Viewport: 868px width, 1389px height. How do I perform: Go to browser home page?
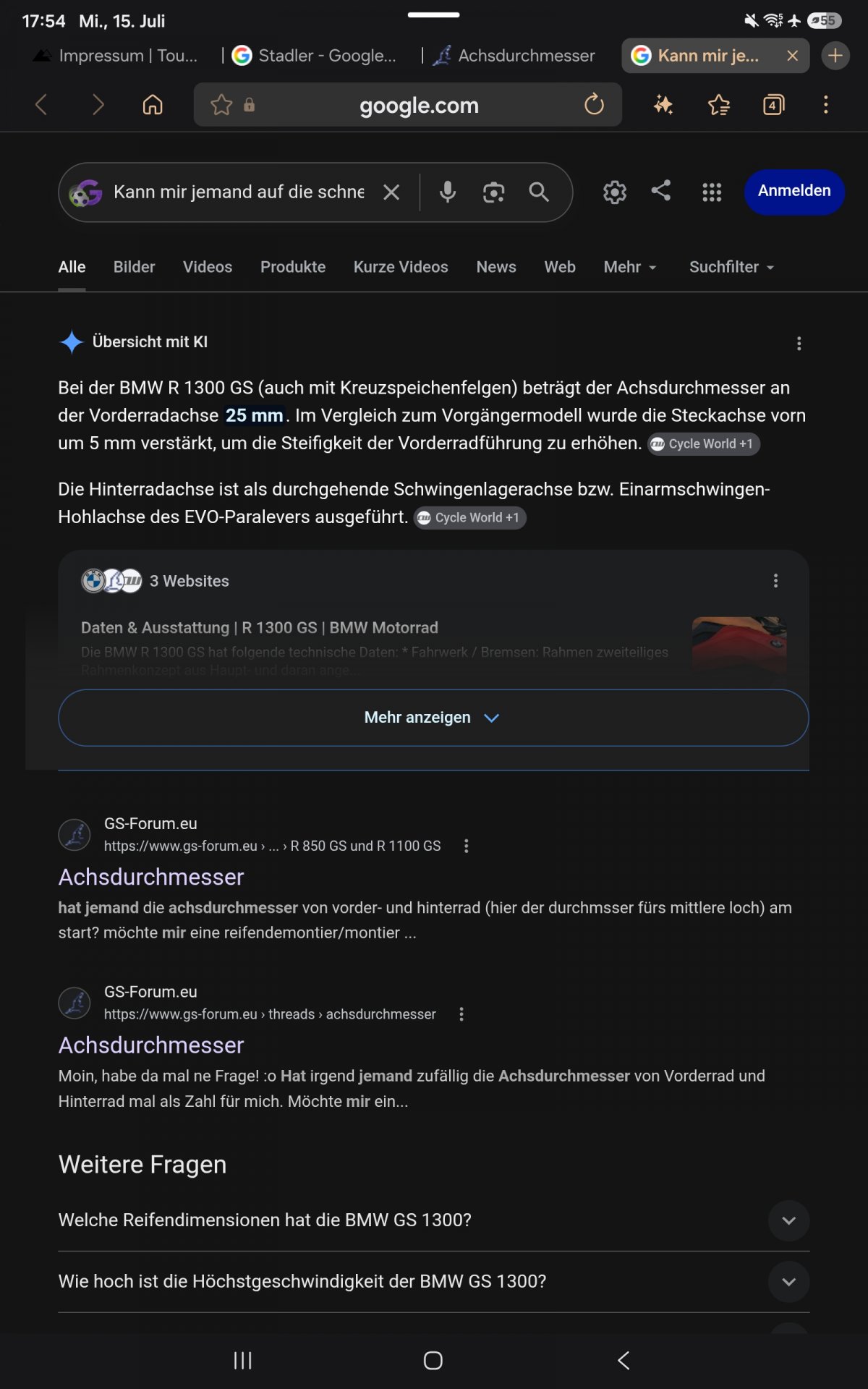[153, 105]
